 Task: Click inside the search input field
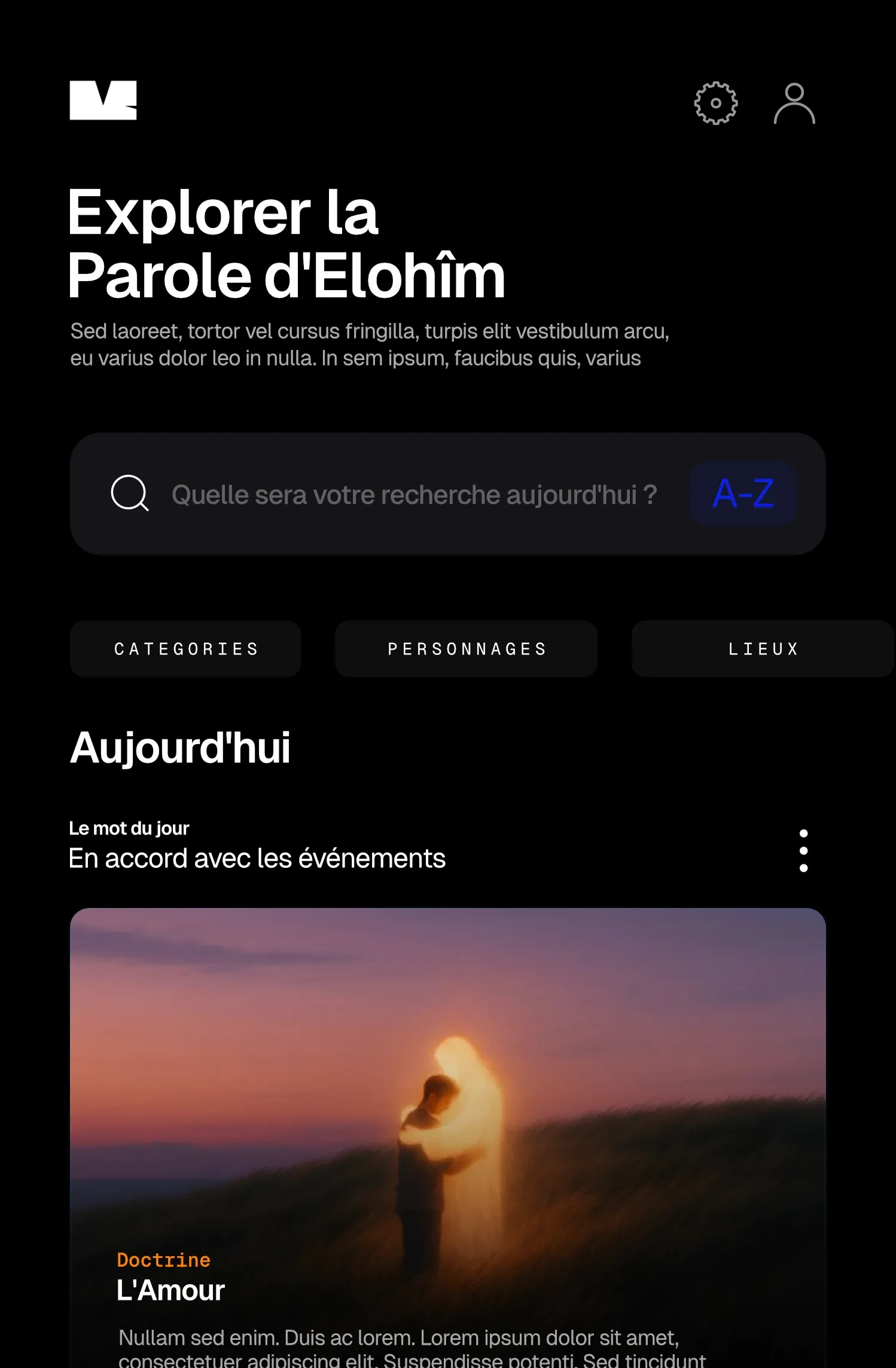[413, 494]
